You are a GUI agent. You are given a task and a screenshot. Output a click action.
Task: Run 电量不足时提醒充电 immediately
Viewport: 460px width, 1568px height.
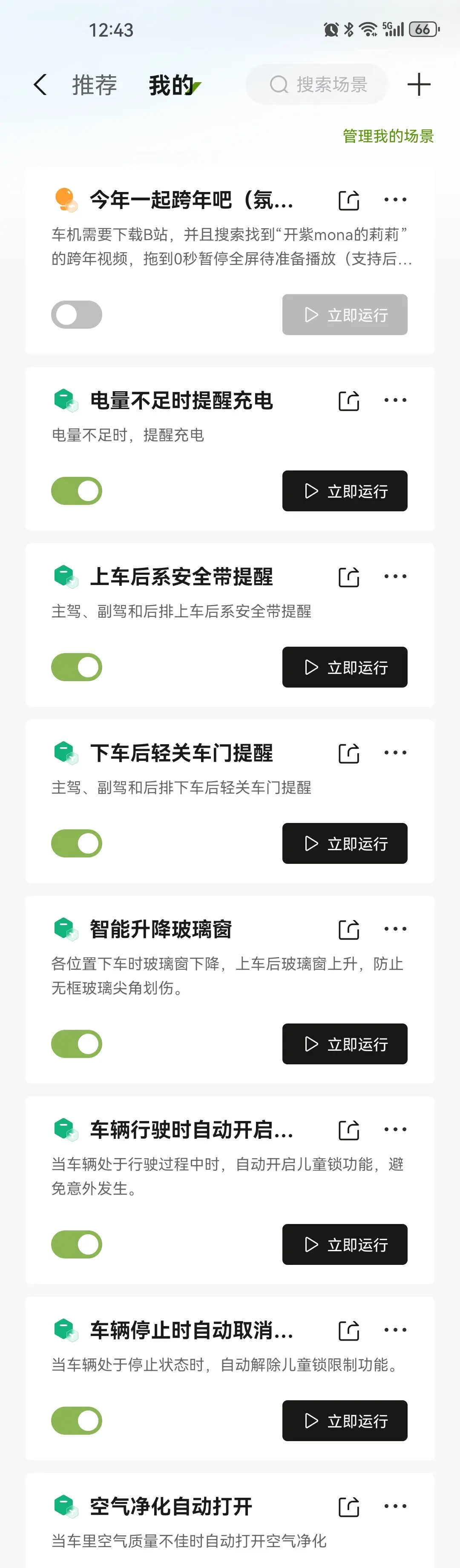click(x=344, y=490)
